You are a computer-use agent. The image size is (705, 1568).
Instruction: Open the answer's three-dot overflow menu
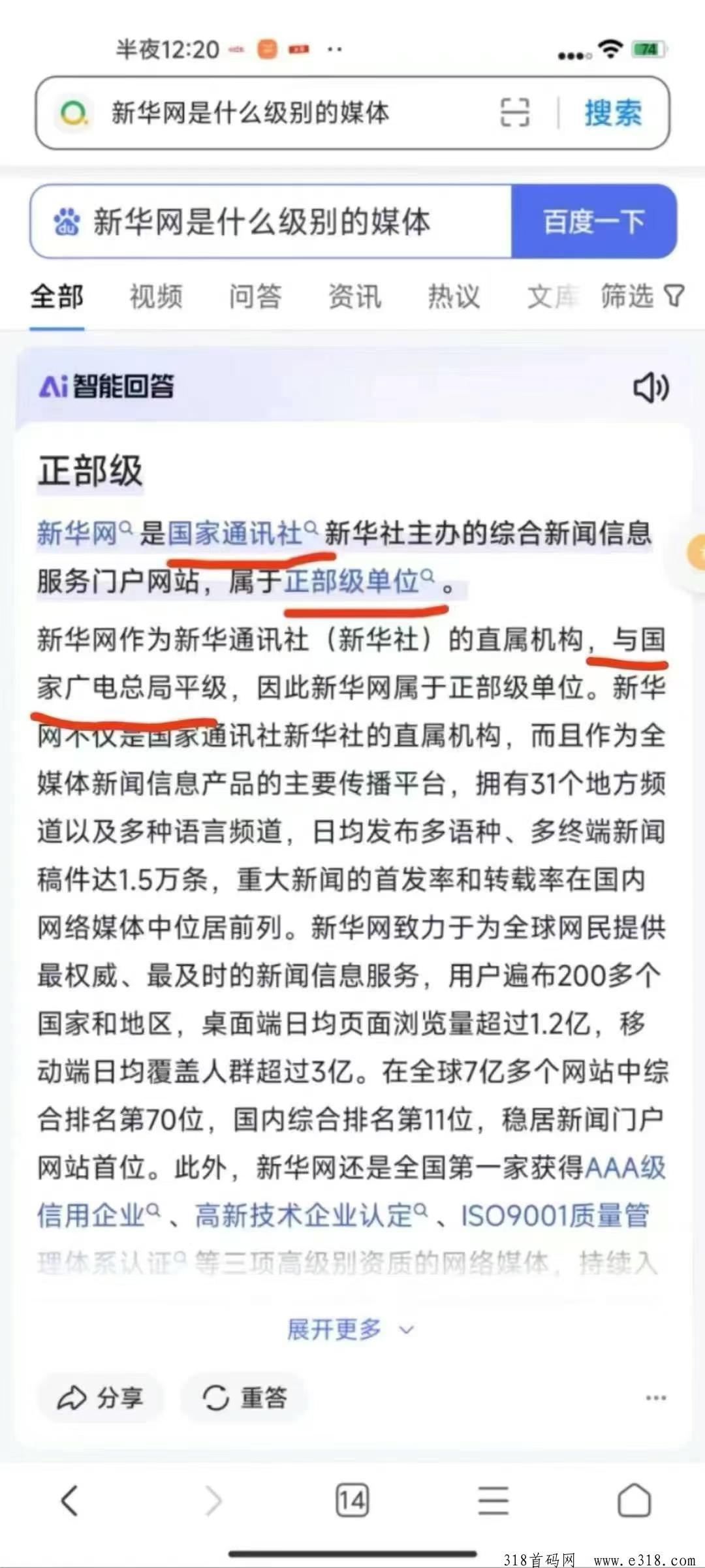coord(655,1398)
